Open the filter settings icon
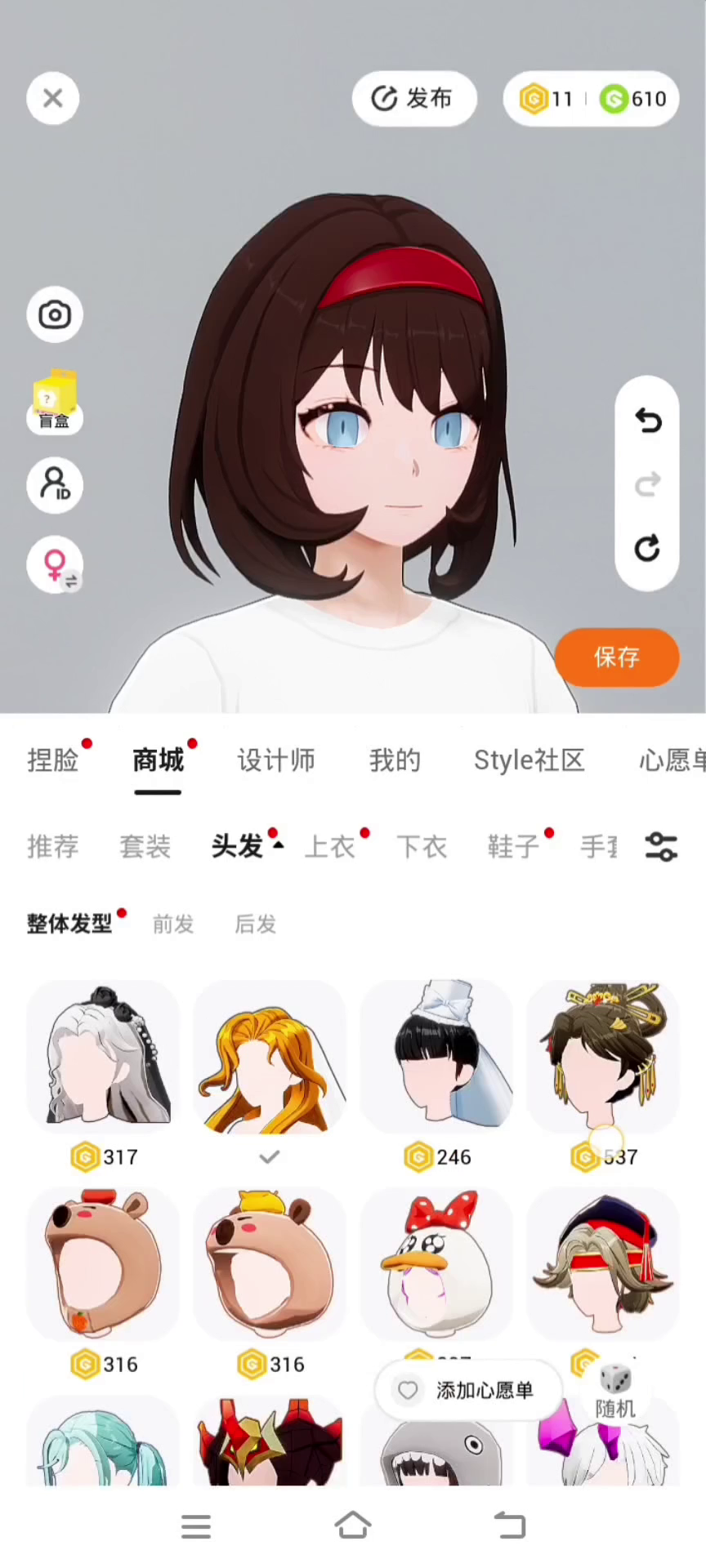Screen dimensions: 706x1568 pos(661,847)
